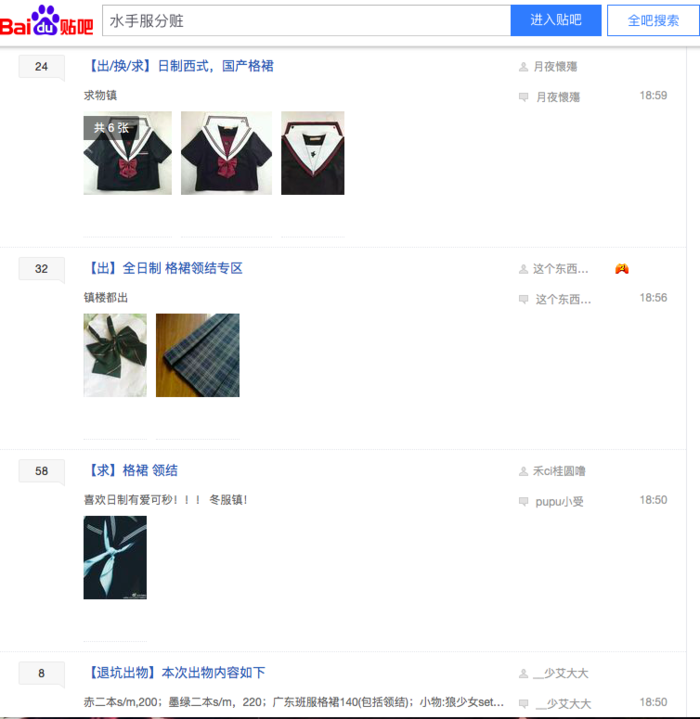Open the thread 【出/换/求】日制西式，国产格裙
The height and width of the screenshot is (719, 700).
180,66
